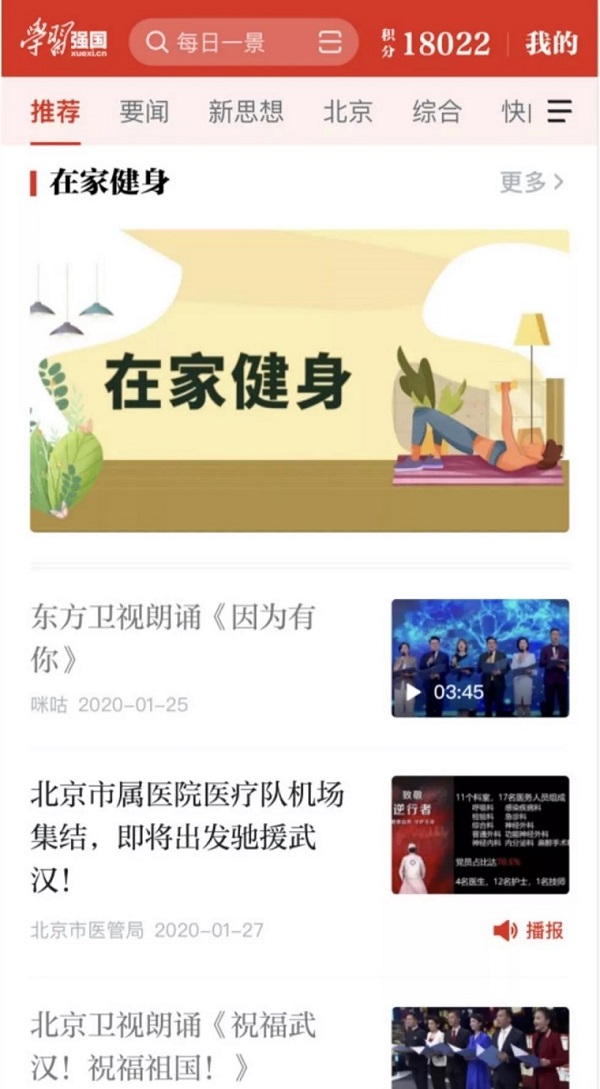Go to the 北京 tab
The width and height of the screenshot is (600, 1089).
[x=348, y=111]
